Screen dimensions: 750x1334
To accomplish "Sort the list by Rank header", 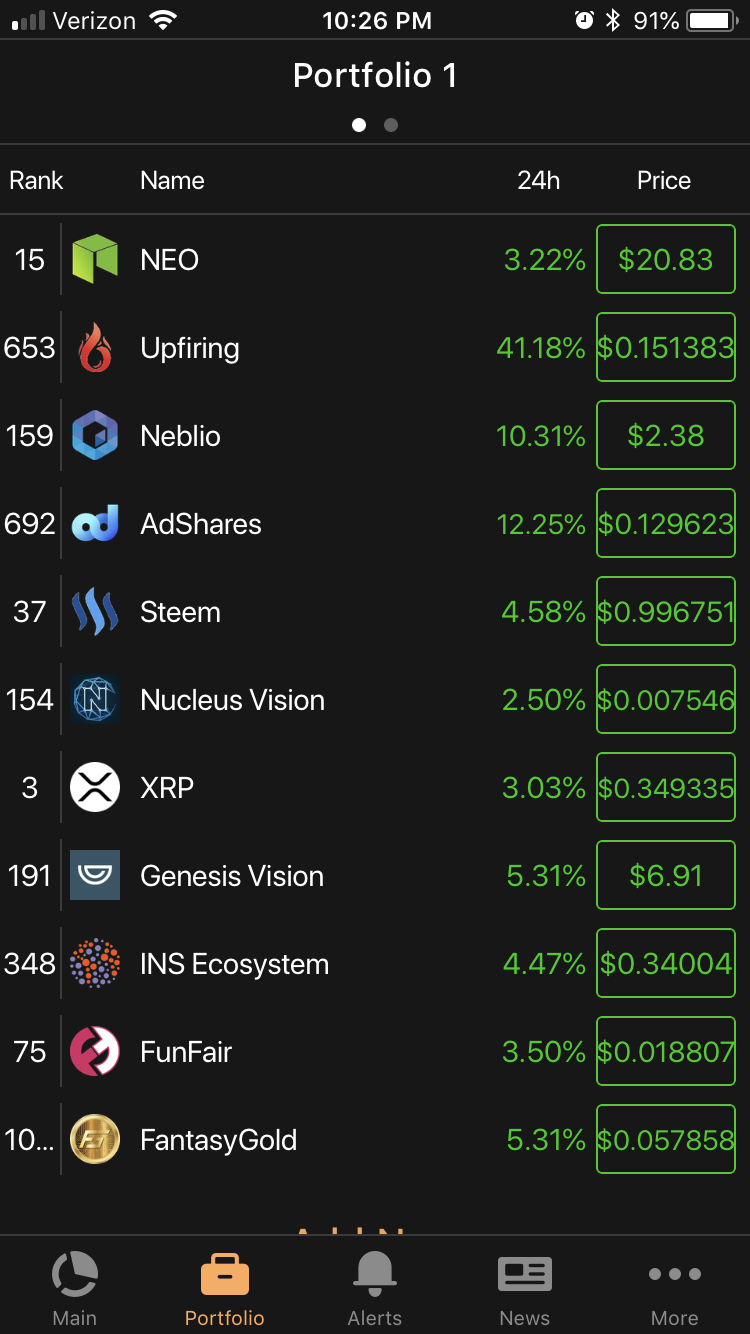I will (36, 181).
